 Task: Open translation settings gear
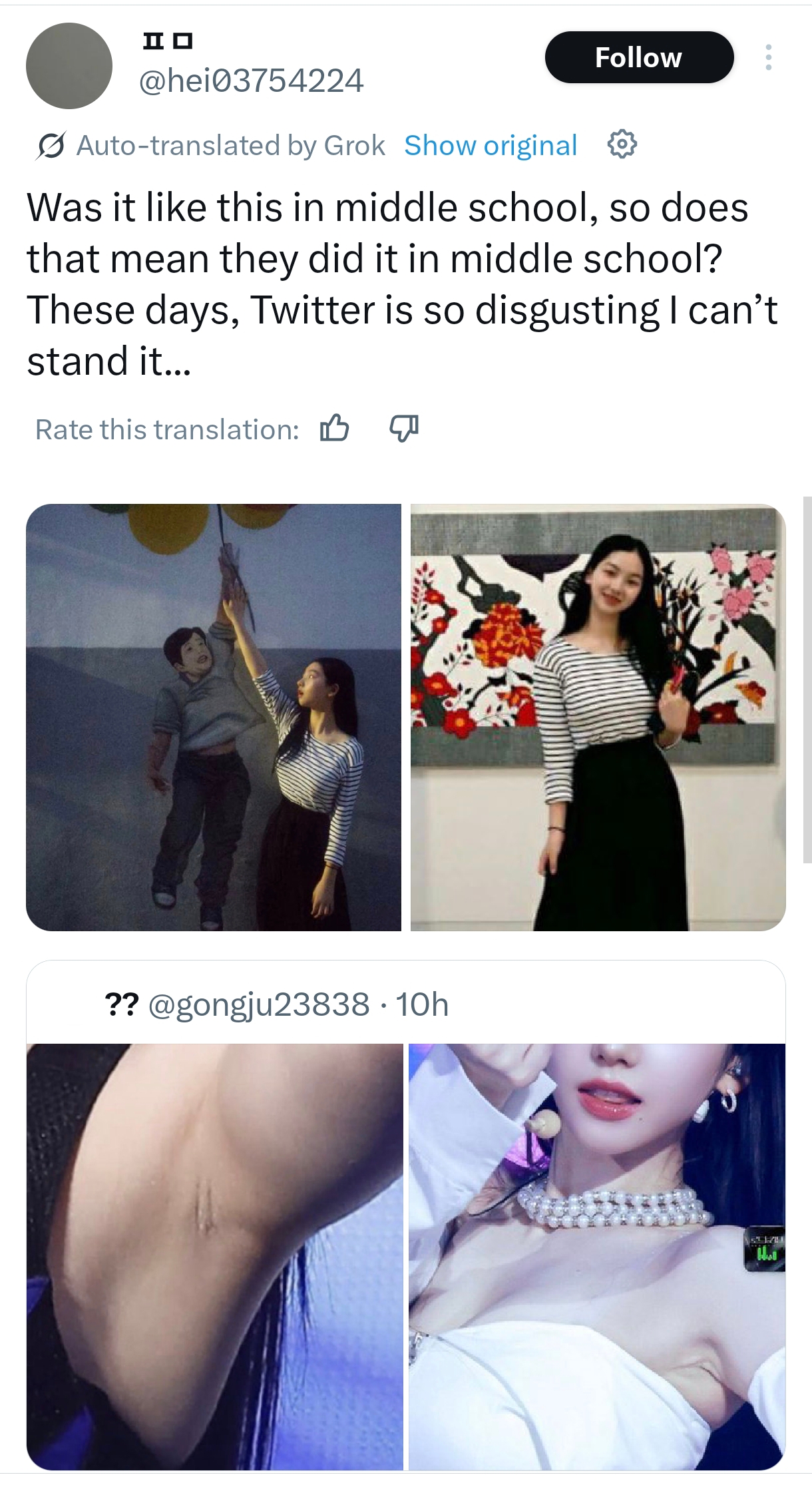click(622, 144)
